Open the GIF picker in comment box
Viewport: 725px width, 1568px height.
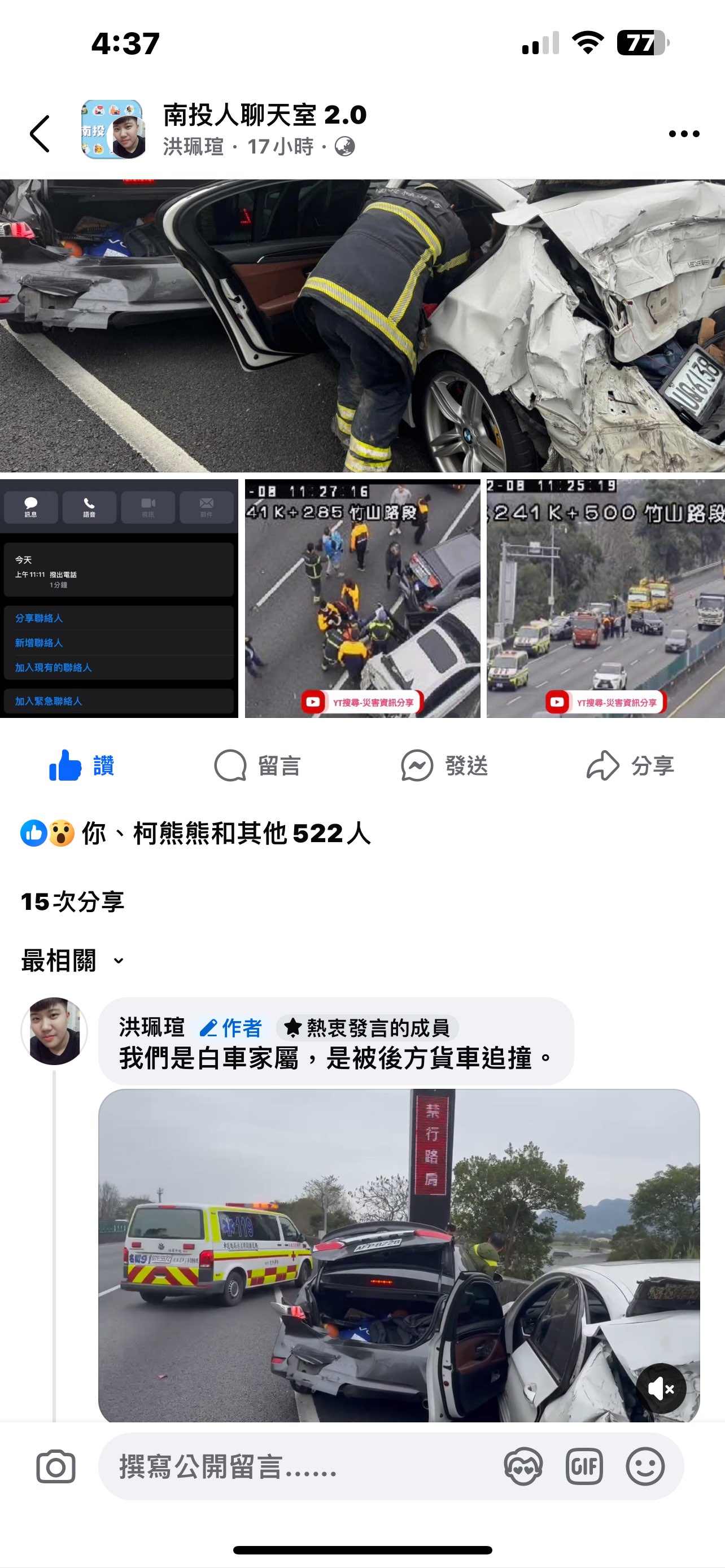[584, 1466]
